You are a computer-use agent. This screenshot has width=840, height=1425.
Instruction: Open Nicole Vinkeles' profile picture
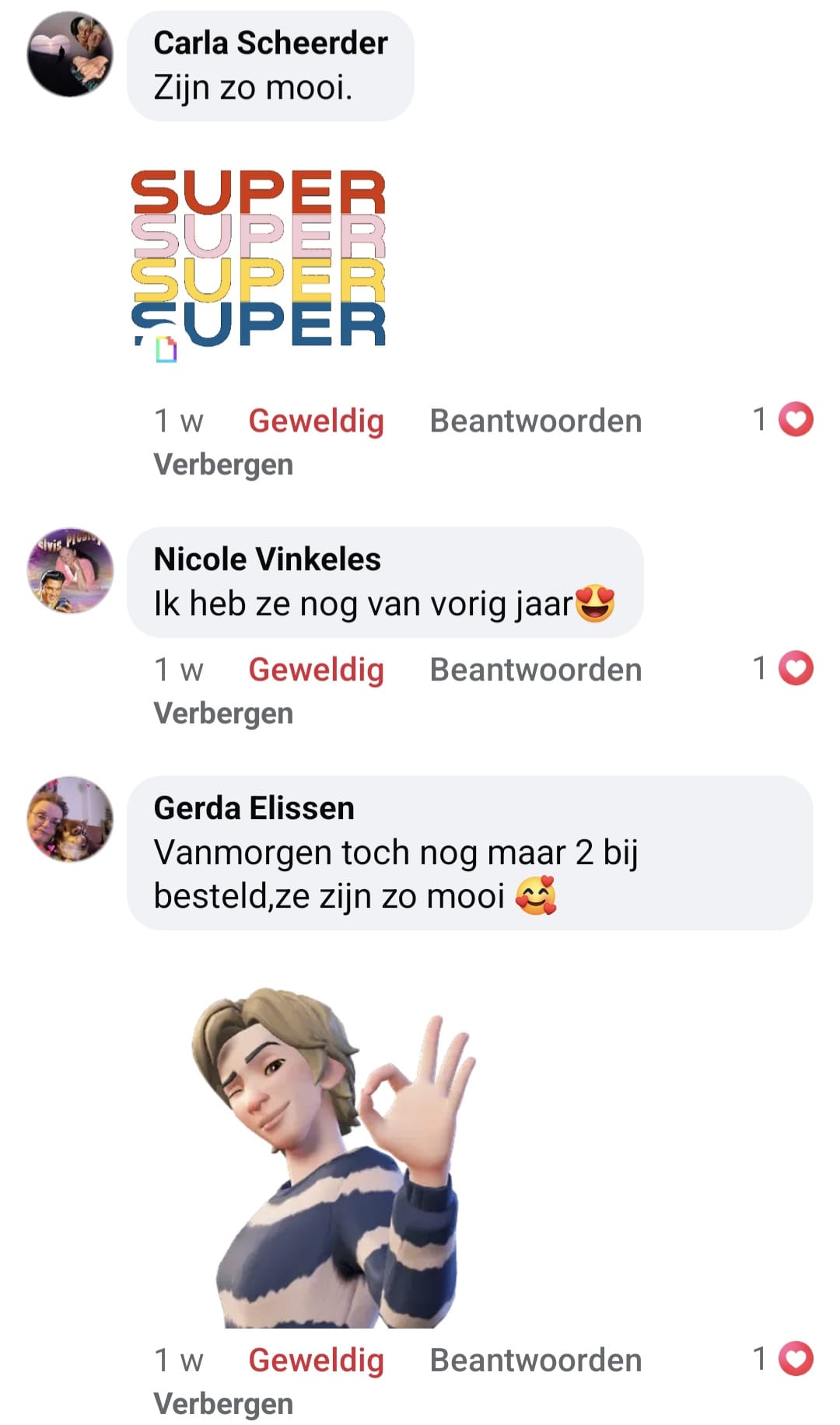coord(70,571)
